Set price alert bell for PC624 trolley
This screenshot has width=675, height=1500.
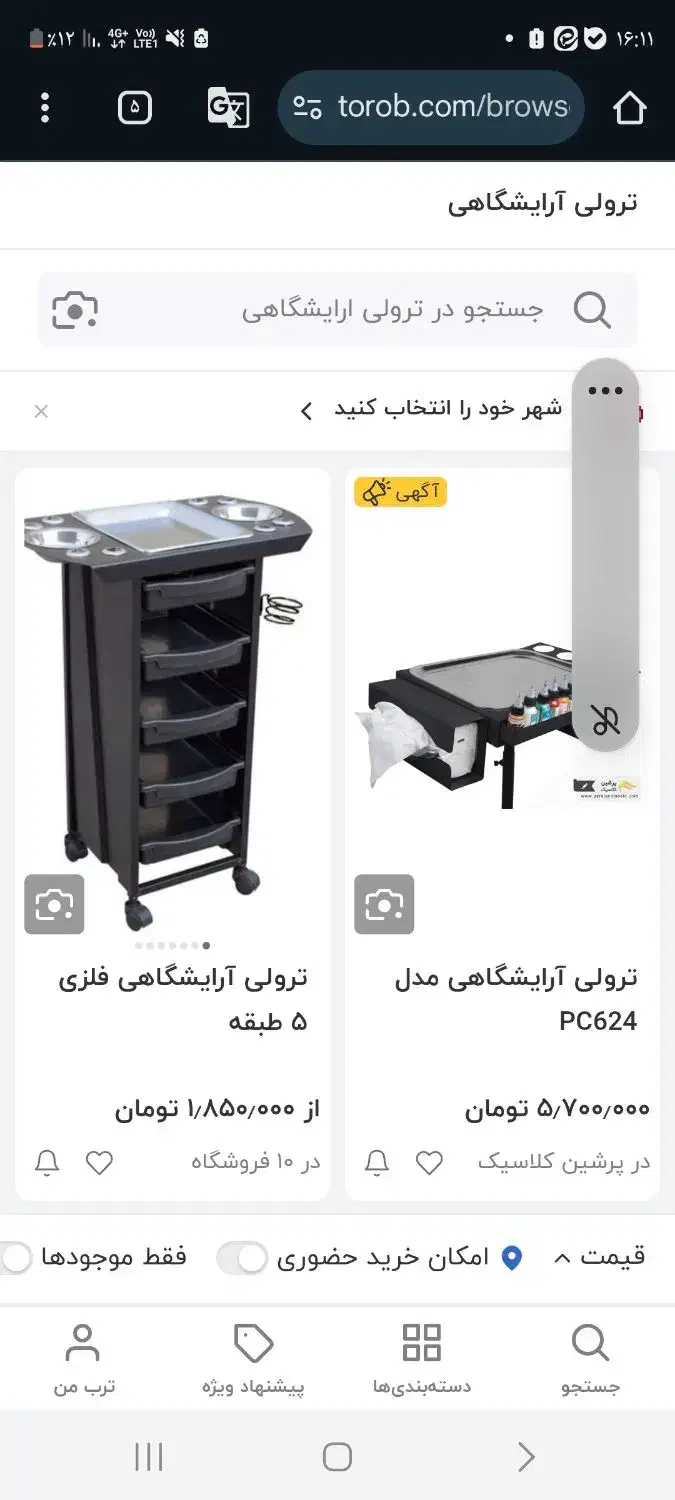tap(377, 1162)
